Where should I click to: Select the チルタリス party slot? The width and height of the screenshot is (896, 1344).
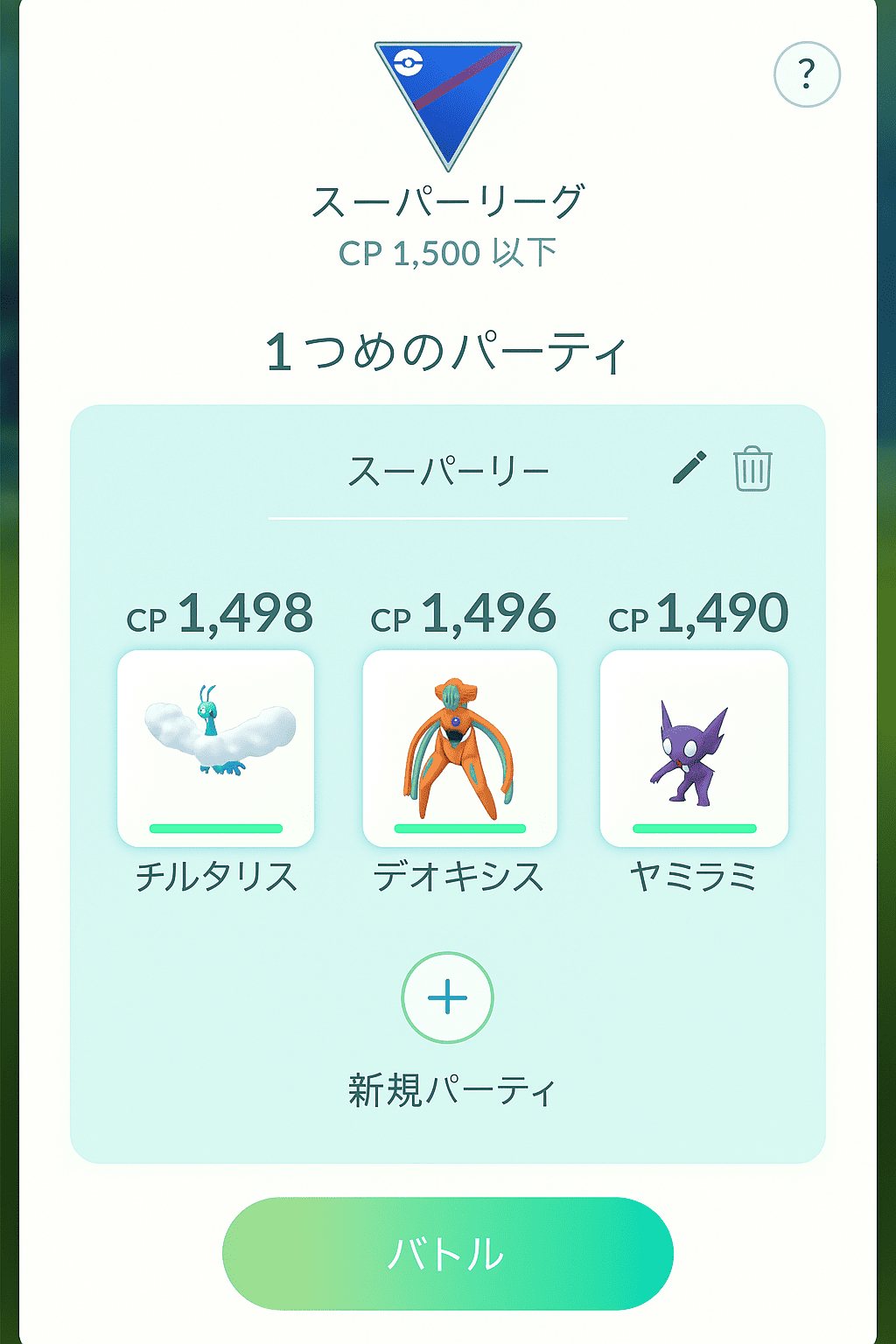216,748
